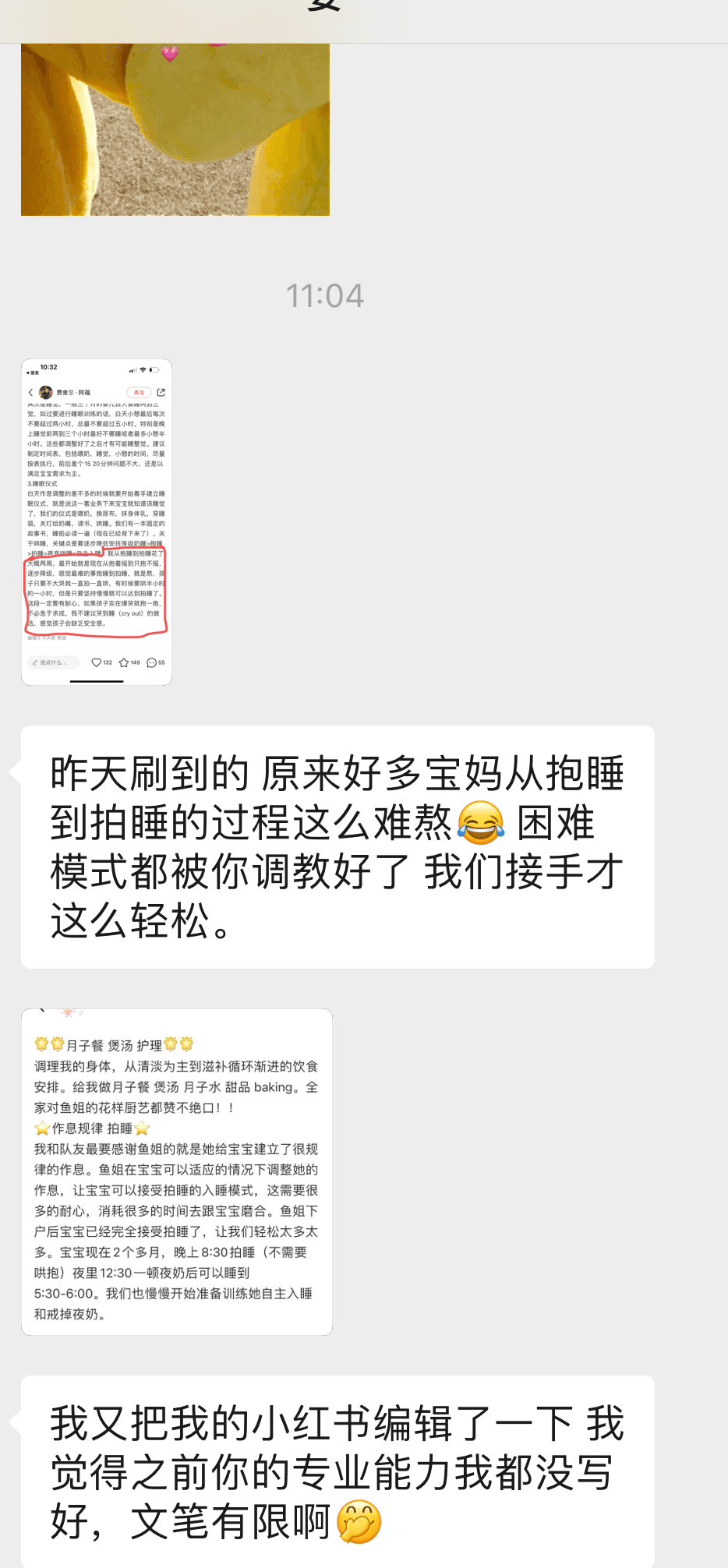Open the yellow plush photo at top
The height and width of the screenshot is (1568, 728).
pos(175,129)
